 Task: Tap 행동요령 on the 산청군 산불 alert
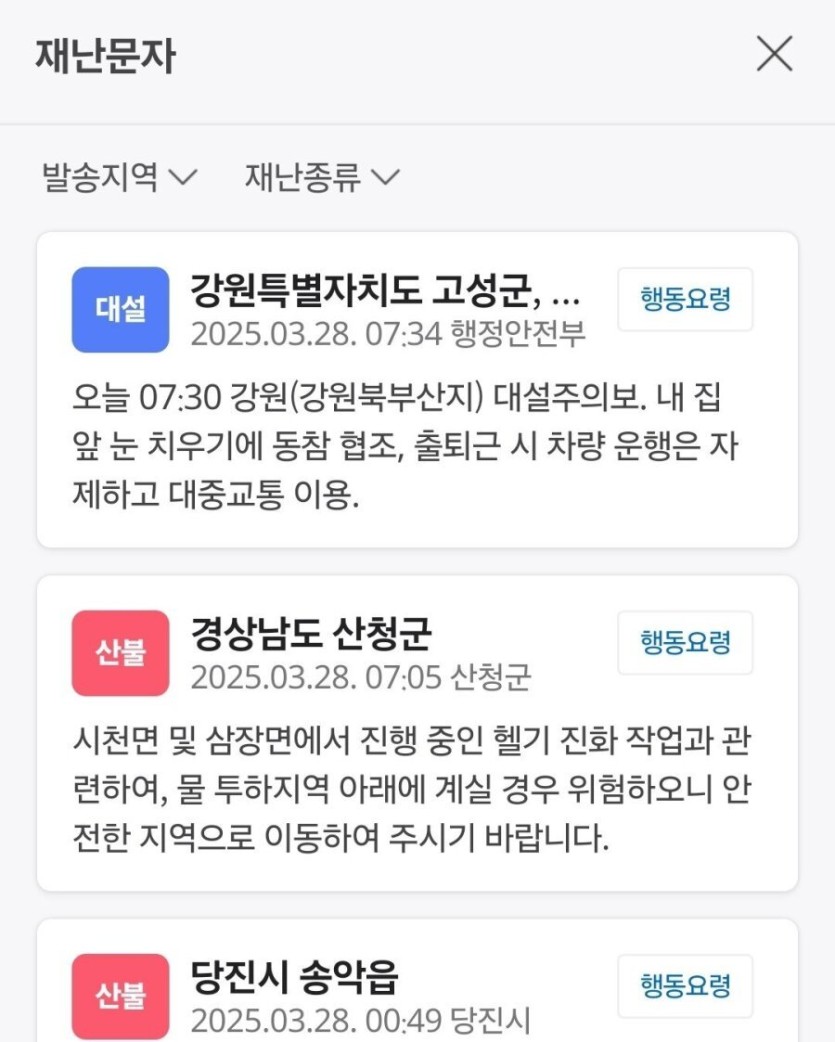[685, 642]
